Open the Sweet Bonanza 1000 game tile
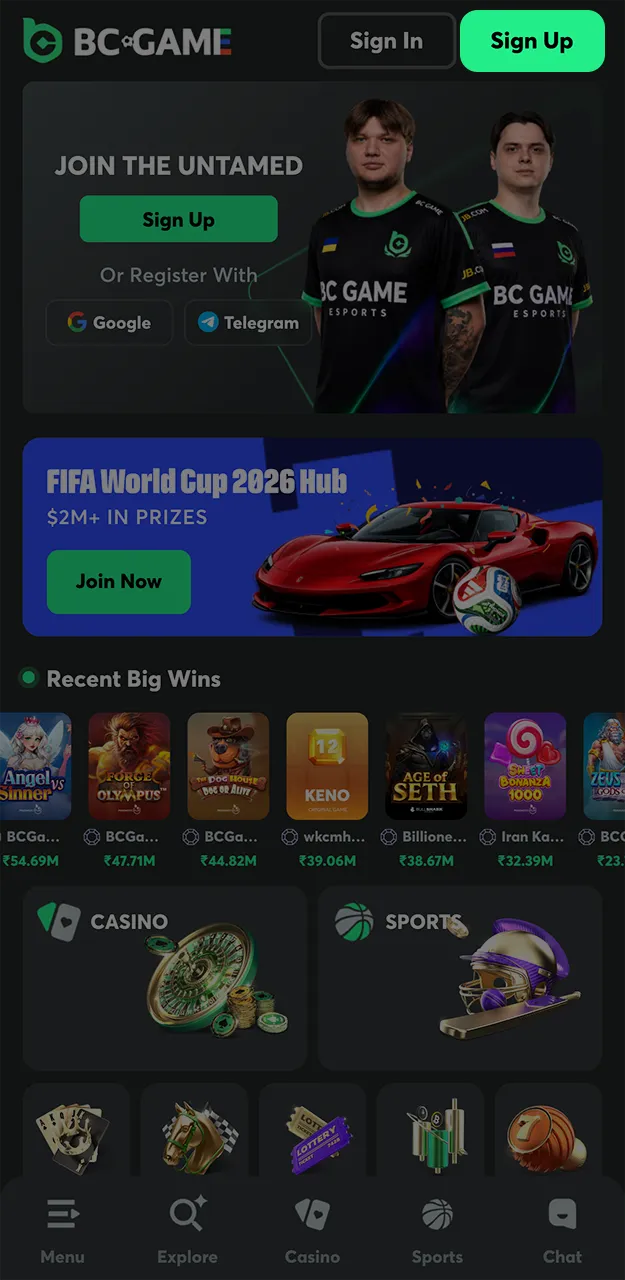625x1280 pixels. [x=525, y=766]
